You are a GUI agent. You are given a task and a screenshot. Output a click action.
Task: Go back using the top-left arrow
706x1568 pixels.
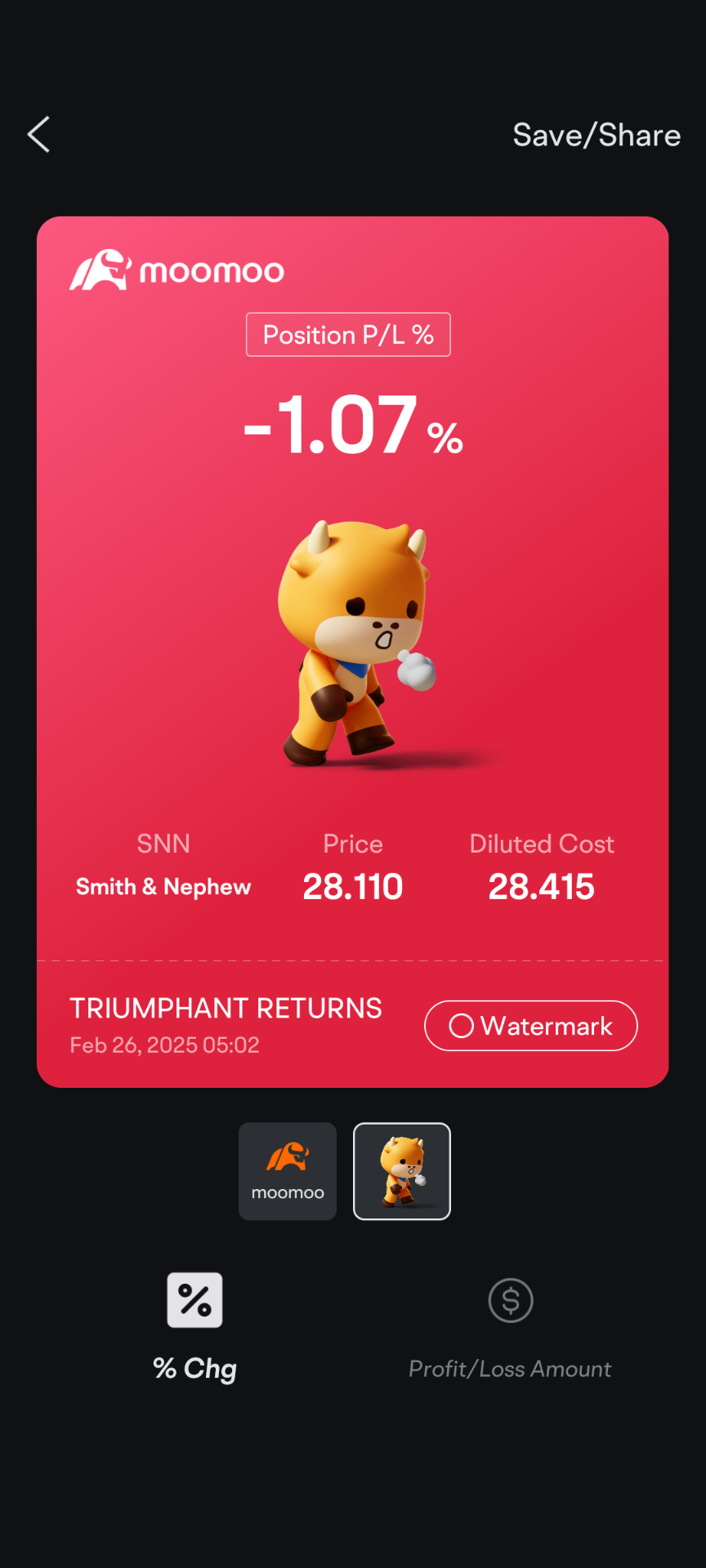(x=38, y=135)
